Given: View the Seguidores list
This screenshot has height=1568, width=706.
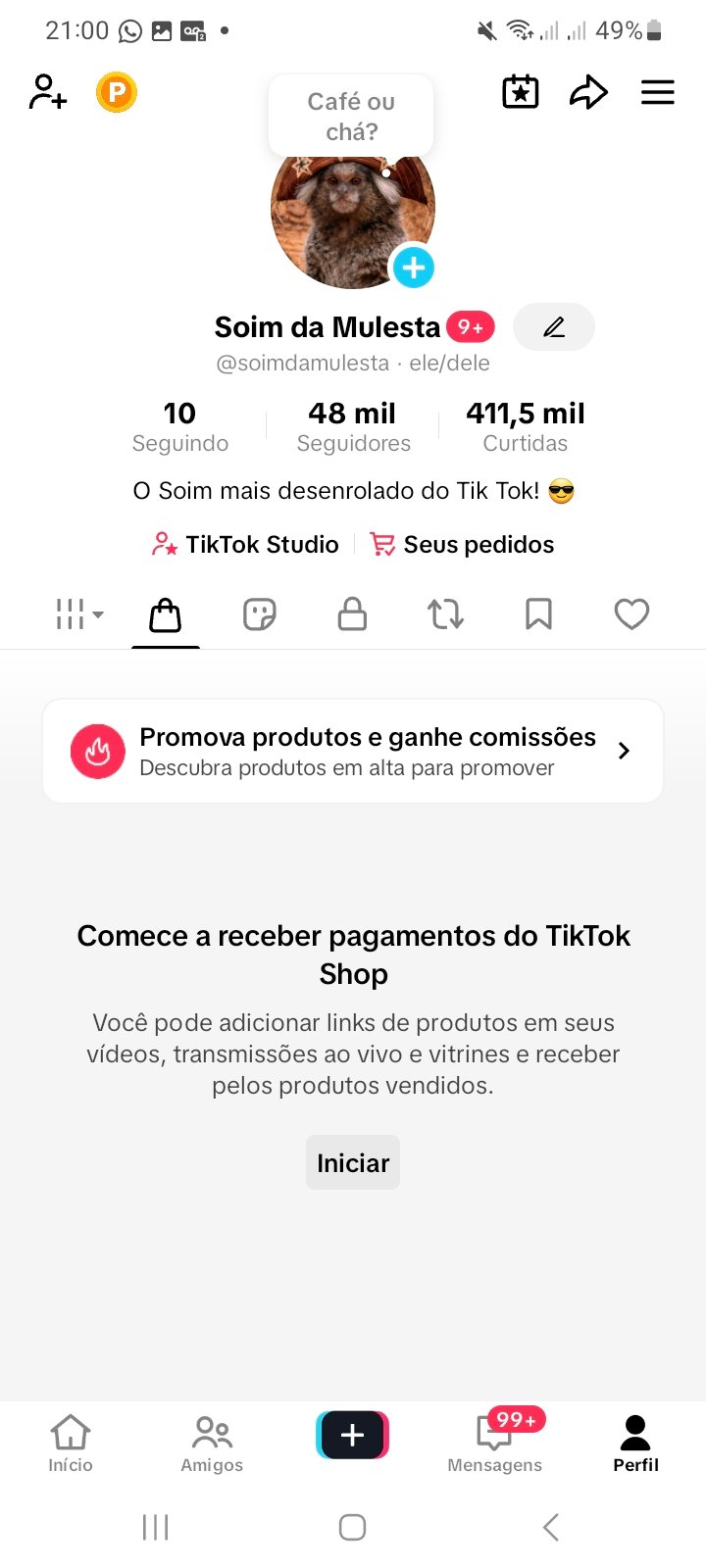Looking at the screenshot, I should coord(353,426).
